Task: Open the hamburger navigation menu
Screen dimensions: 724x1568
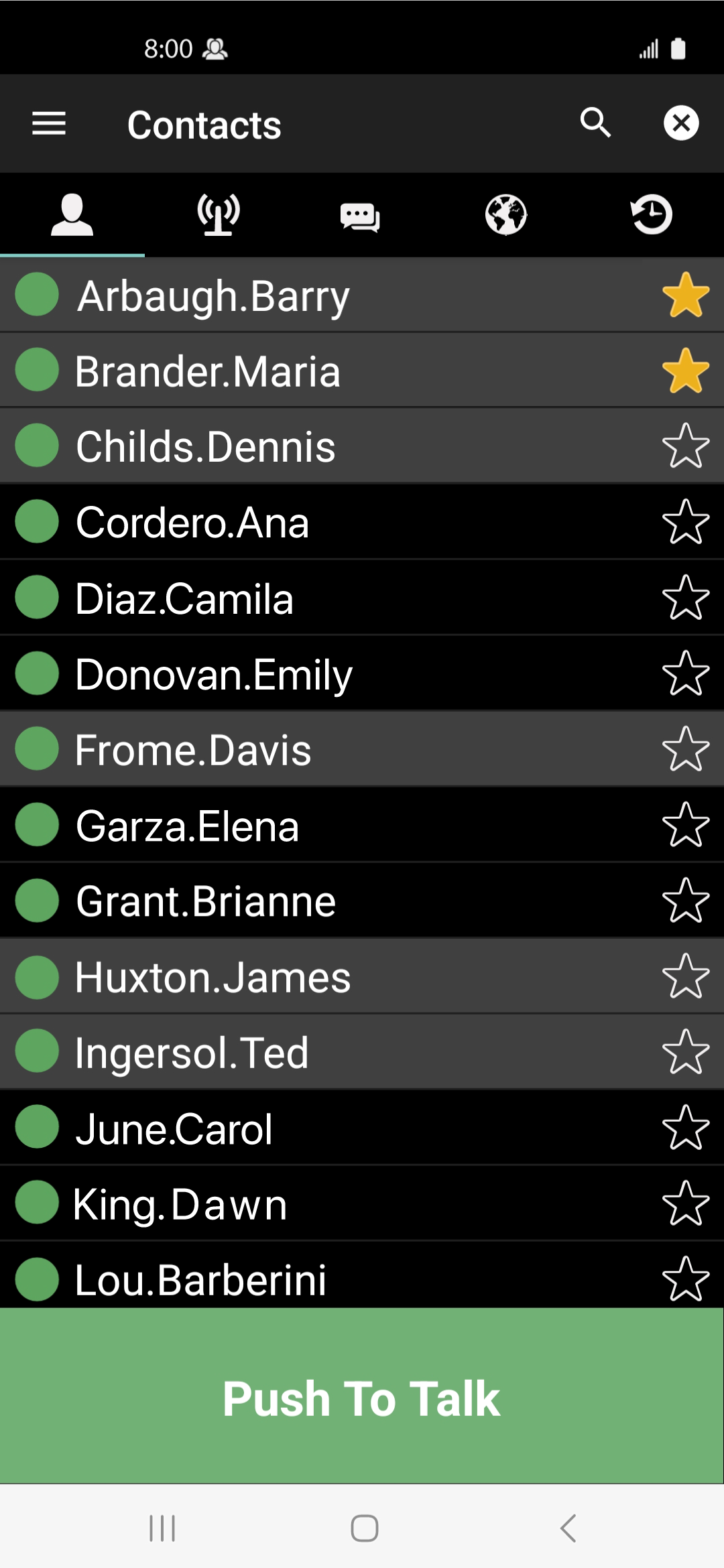Action: pos(48,123)
